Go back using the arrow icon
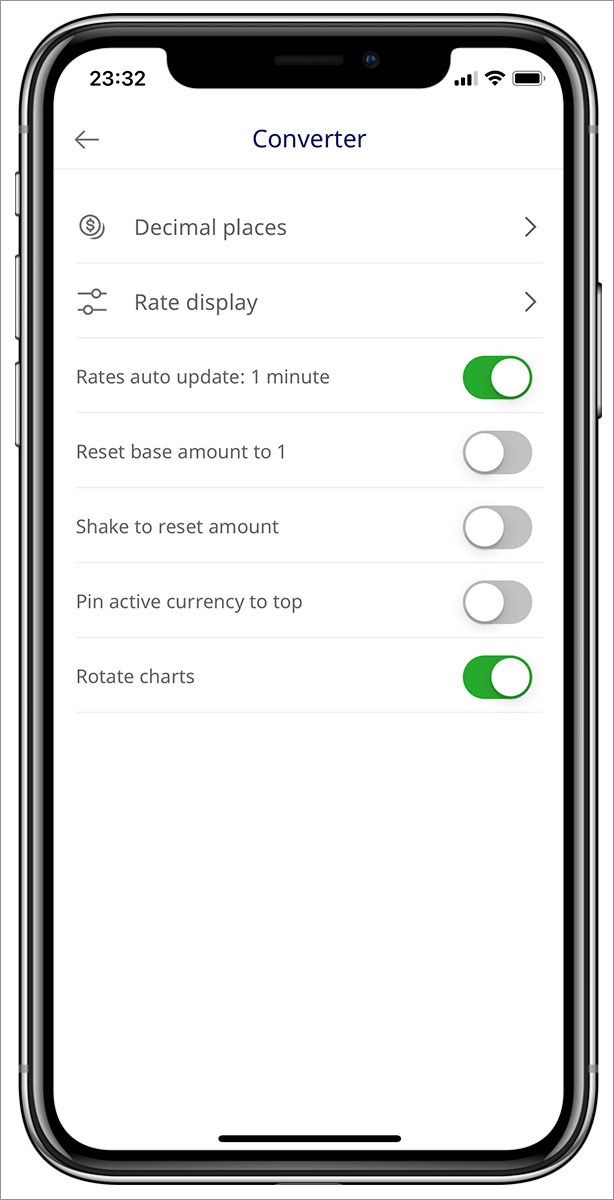614x1200 pixels. [87, 140]
